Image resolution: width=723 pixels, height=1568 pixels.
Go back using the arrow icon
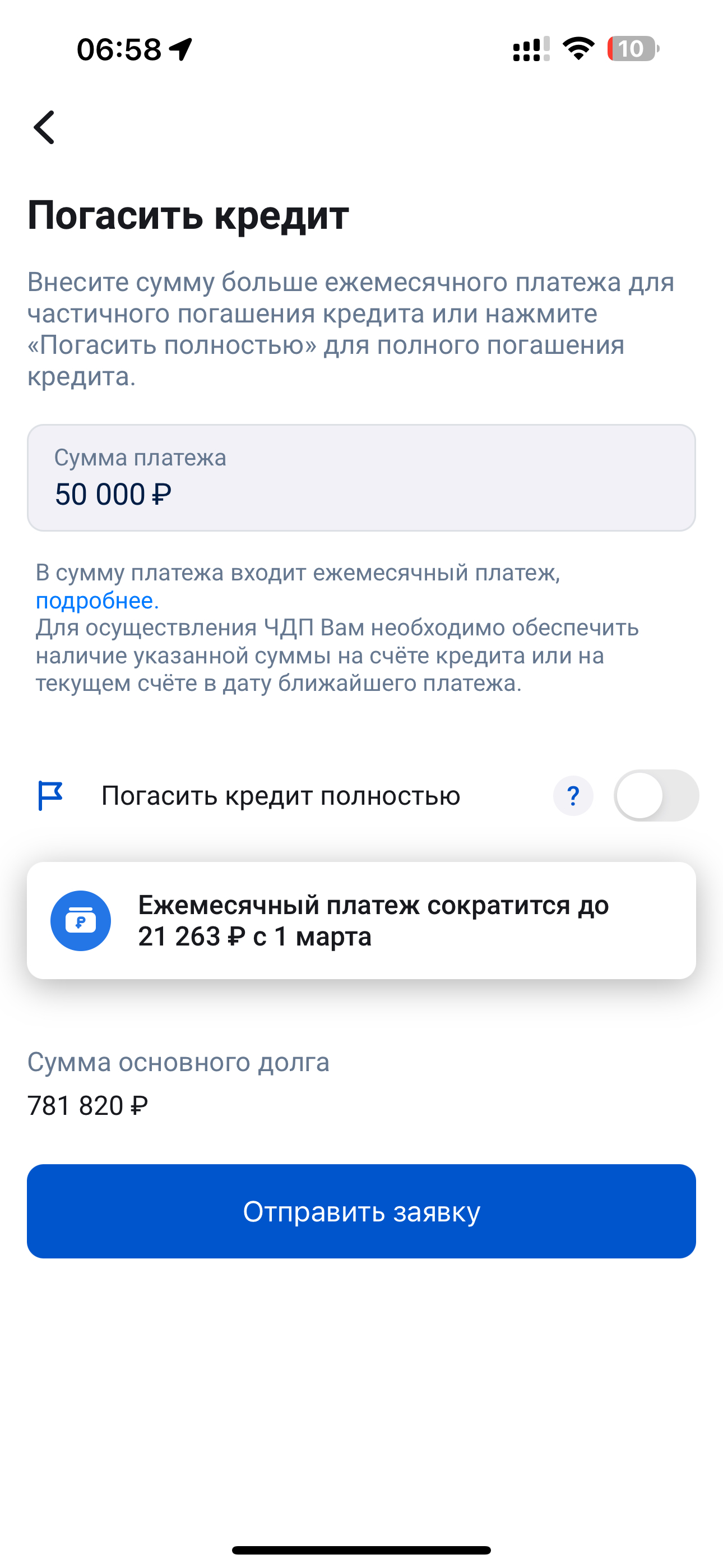coord(44,127)
